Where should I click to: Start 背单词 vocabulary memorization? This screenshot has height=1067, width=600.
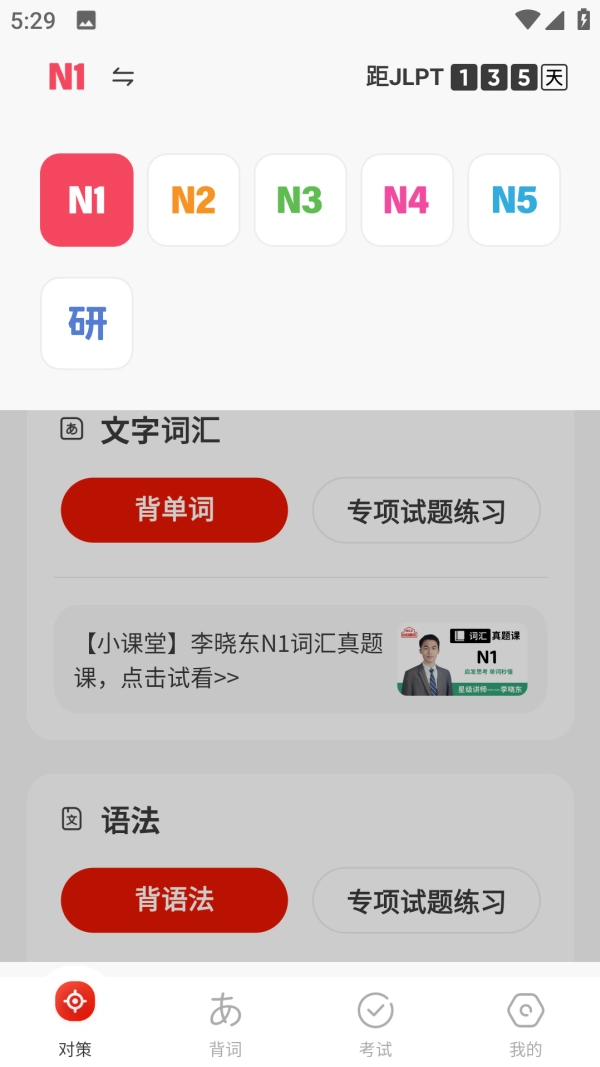coord(174,510)
